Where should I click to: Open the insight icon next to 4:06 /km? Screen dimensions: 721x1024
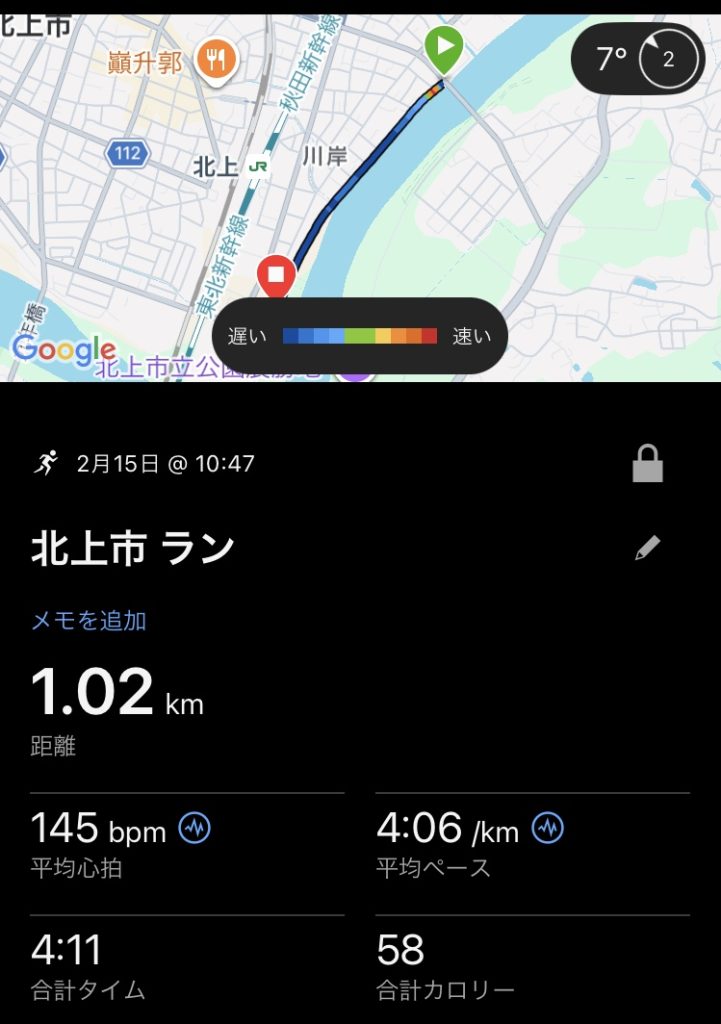click(548, 828)
